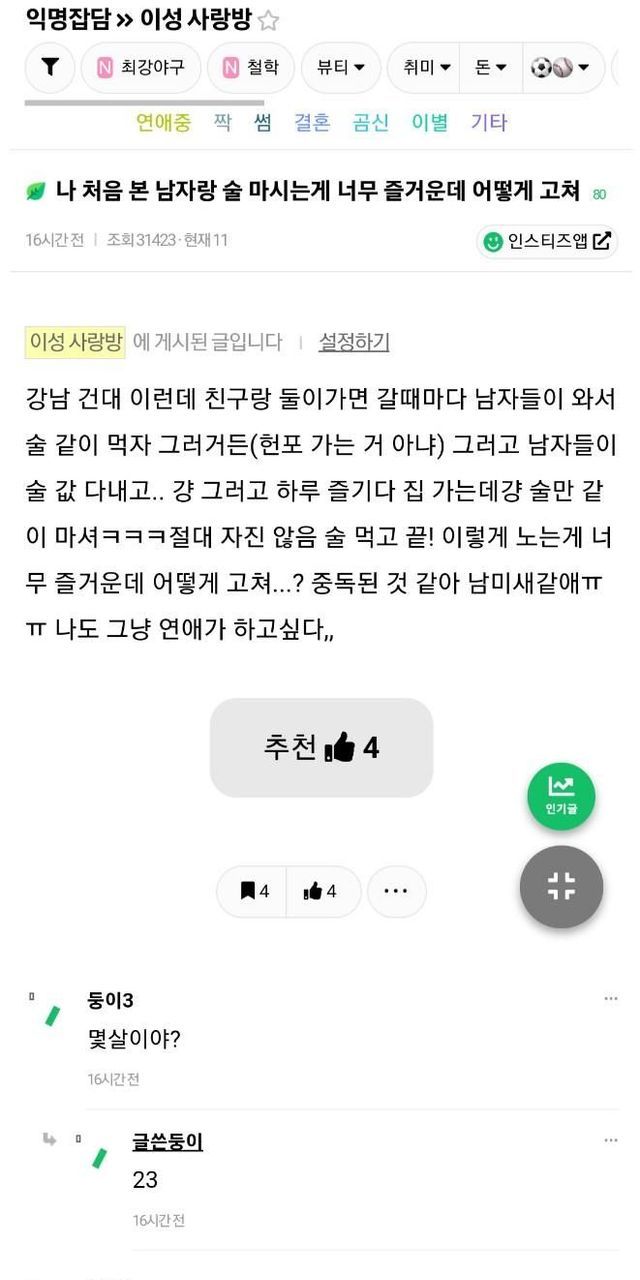Select the 최강야구 chip

(141, 68)
